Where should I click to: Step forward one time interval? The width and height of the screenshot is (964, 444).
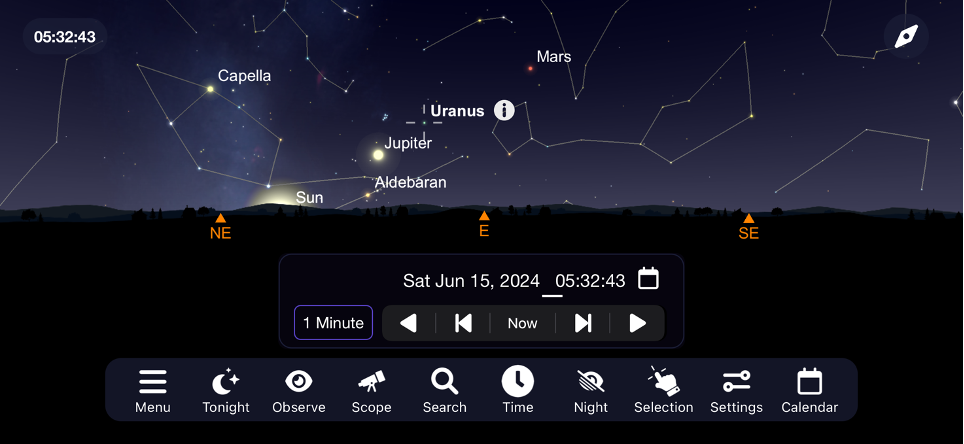point(583,323)
